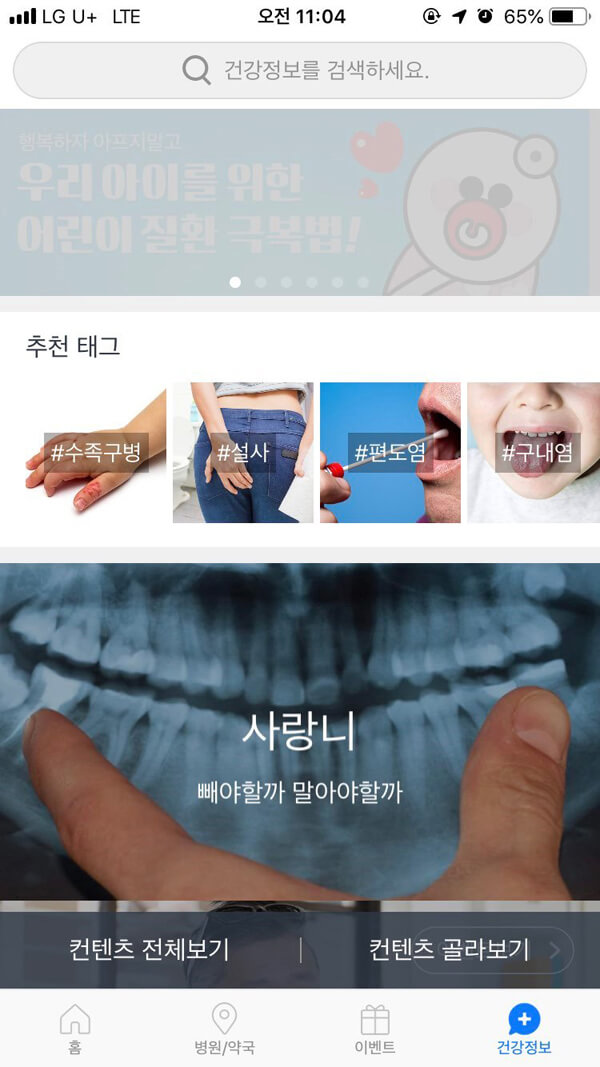
Task: Tap 컨텐츠 전체보기 button
Action: click(x=150, y=949)
